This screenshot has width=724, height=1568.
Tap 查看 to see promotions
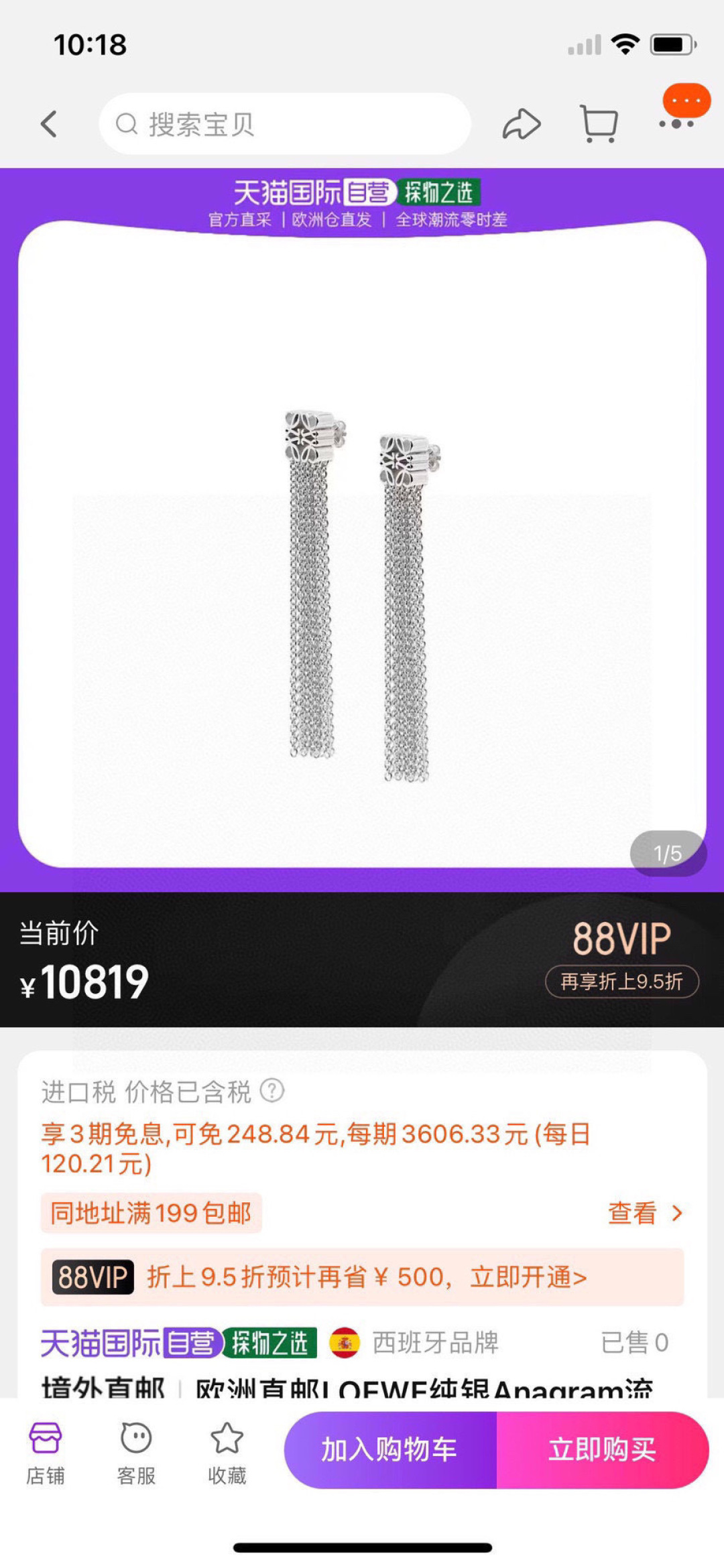[x=644, y=1213]
